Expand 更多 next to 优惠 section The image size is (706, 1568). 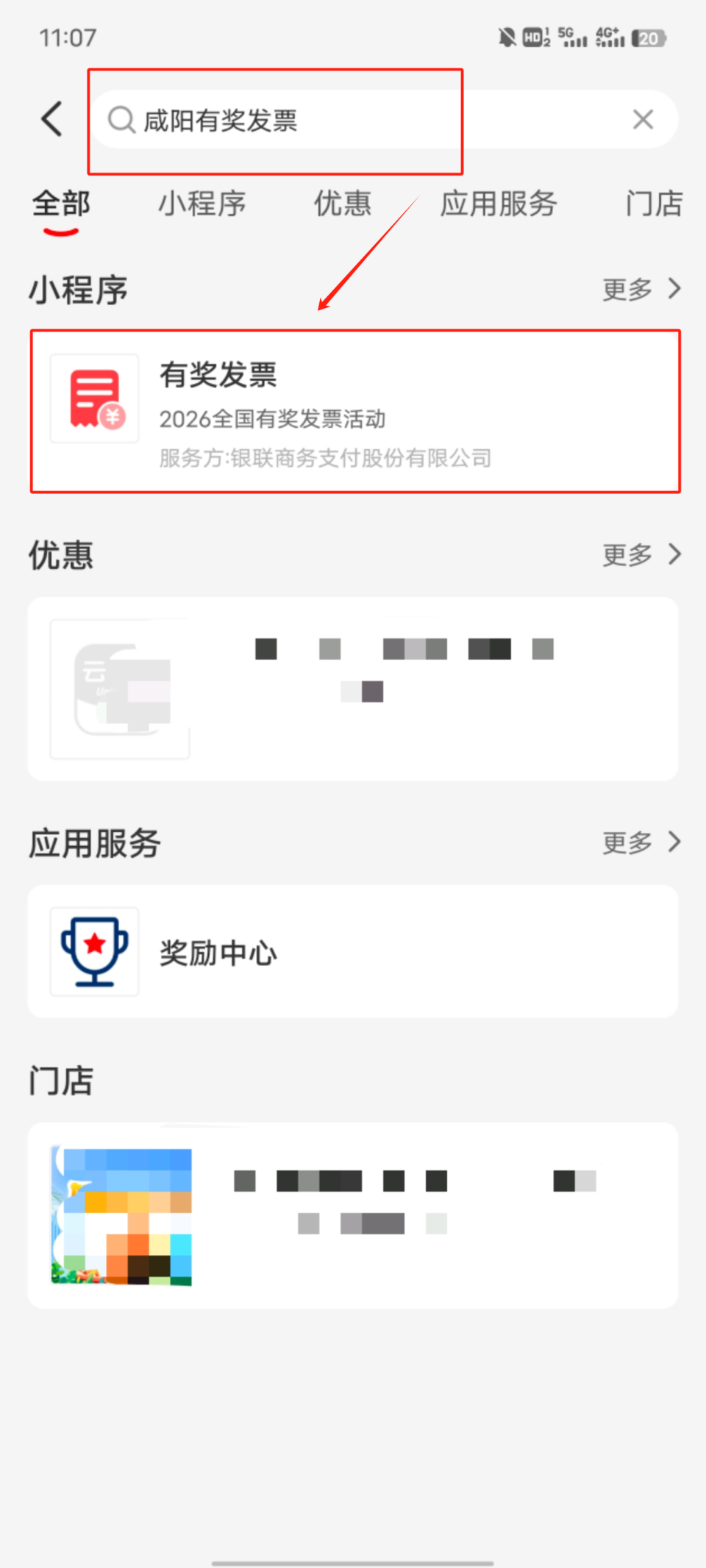pyautogui.click(x=634, y=554)
